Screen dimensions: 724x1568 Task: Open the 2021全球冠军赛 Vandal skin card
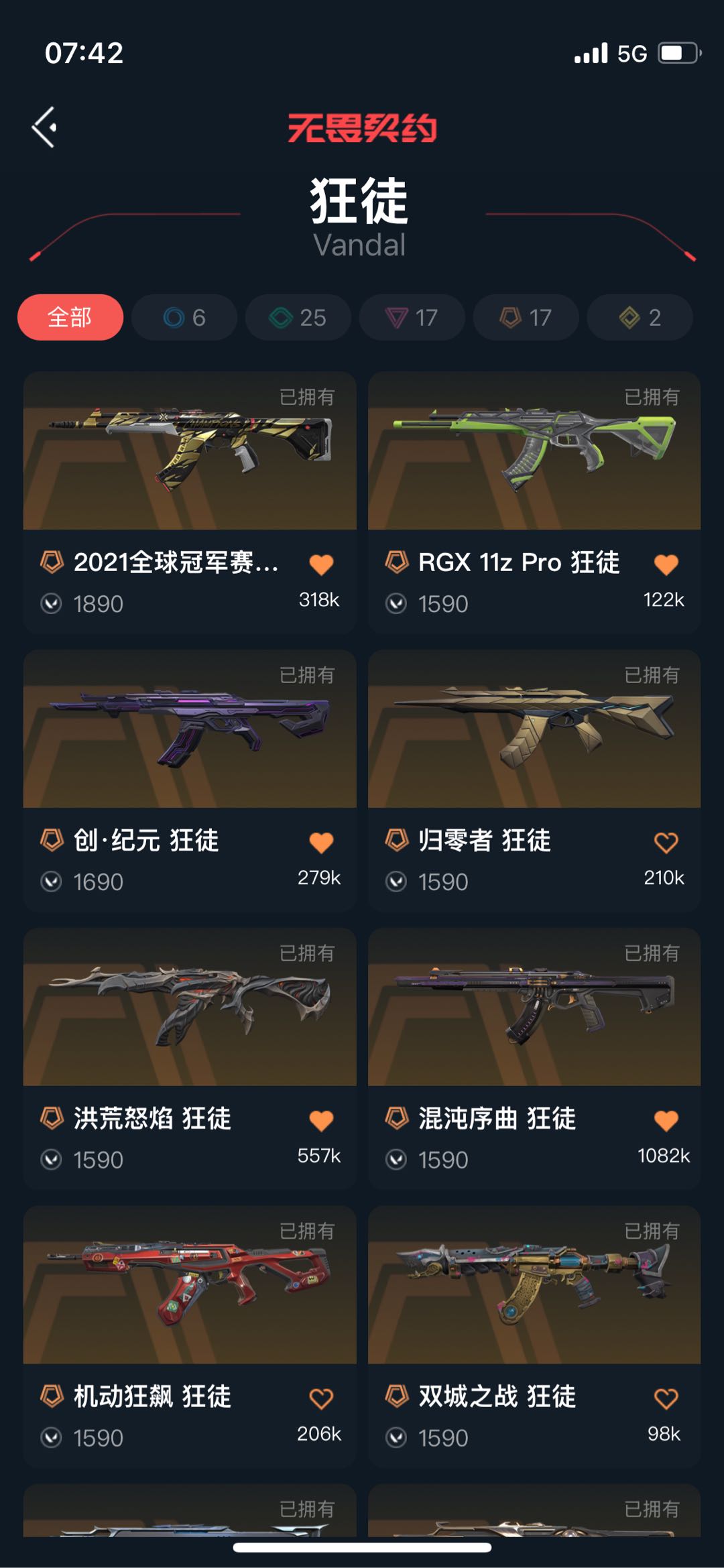pos(190,503)
